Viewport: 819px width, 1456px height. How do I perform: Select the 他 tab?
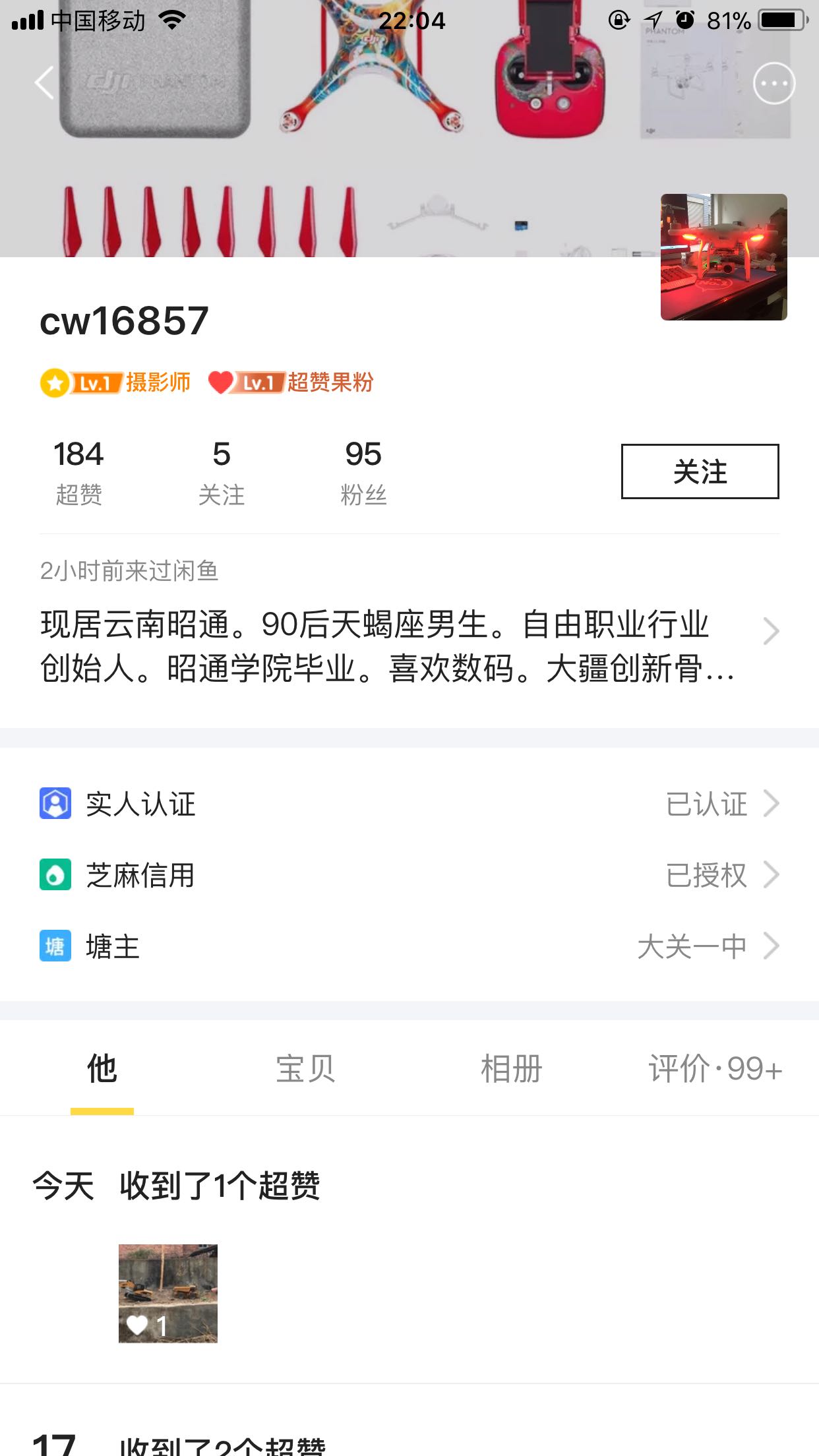click(102, 1069)
